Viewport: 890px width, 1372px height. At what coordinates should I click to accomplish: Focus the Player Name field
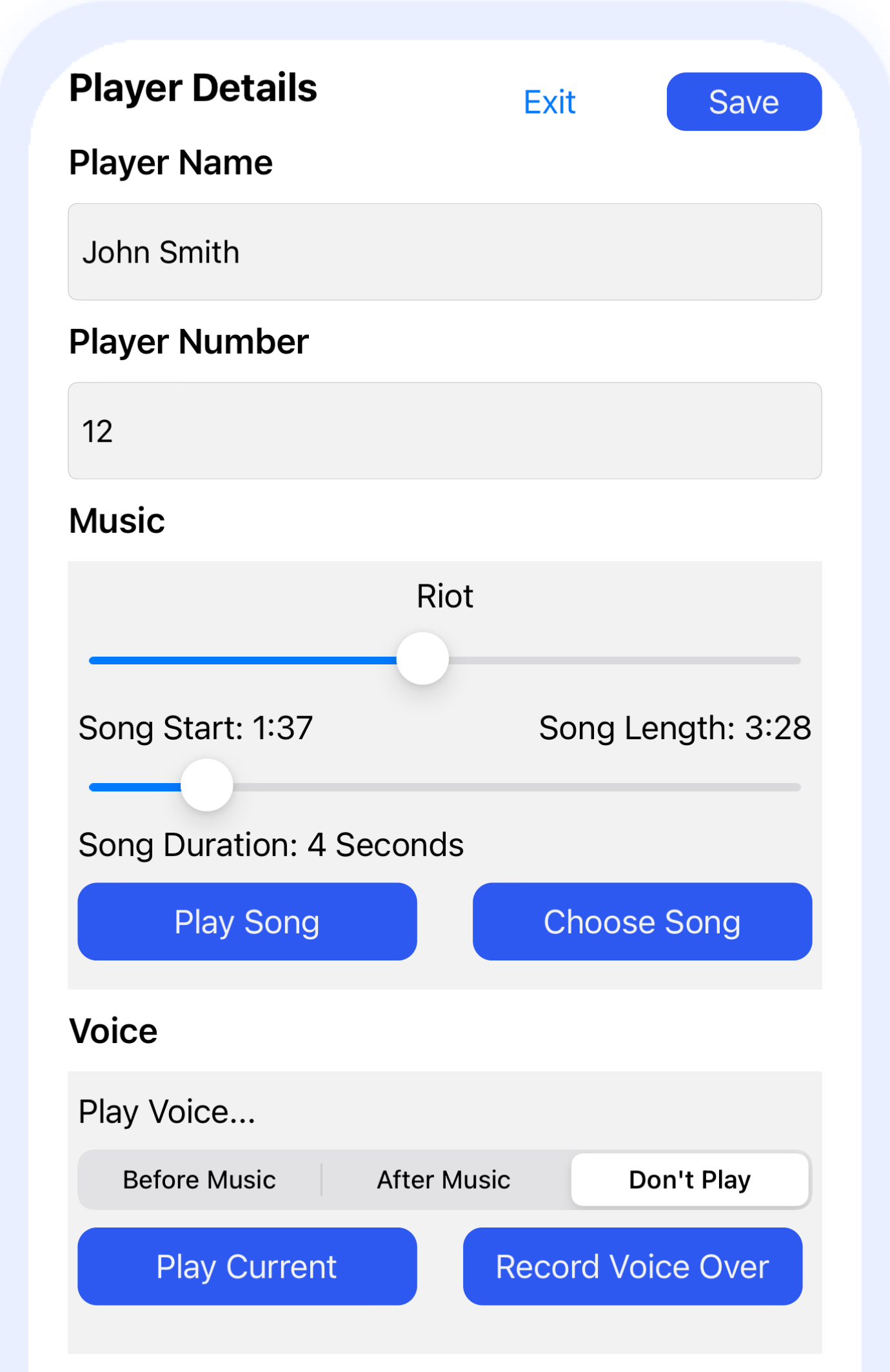pos(444,252)
